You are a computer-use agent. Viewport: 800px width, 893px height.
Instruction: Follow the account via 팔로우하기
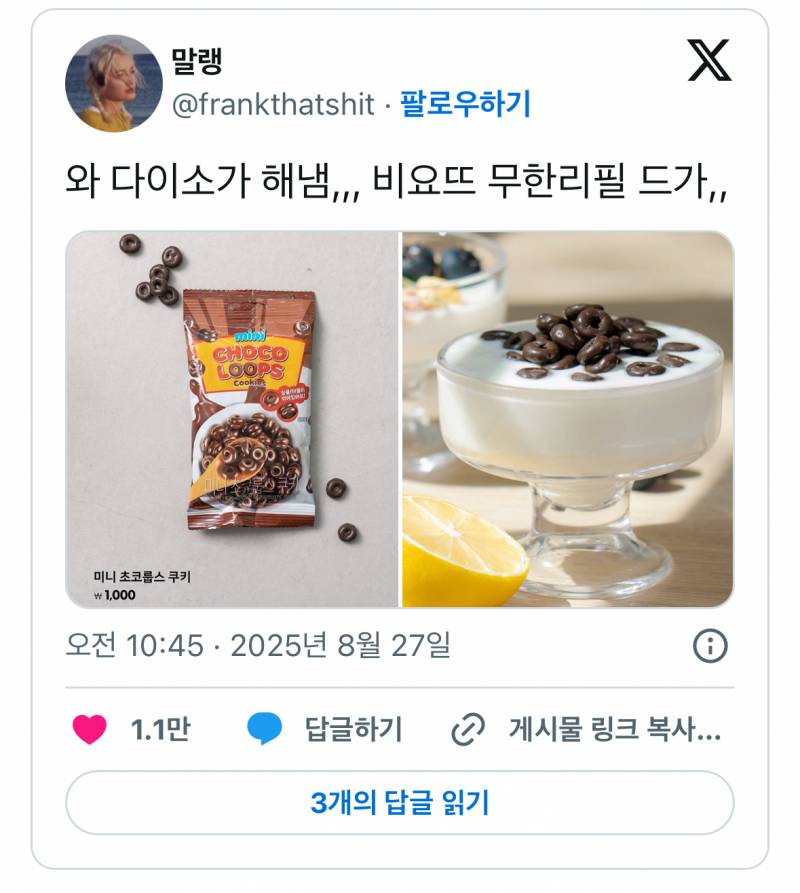465,104
